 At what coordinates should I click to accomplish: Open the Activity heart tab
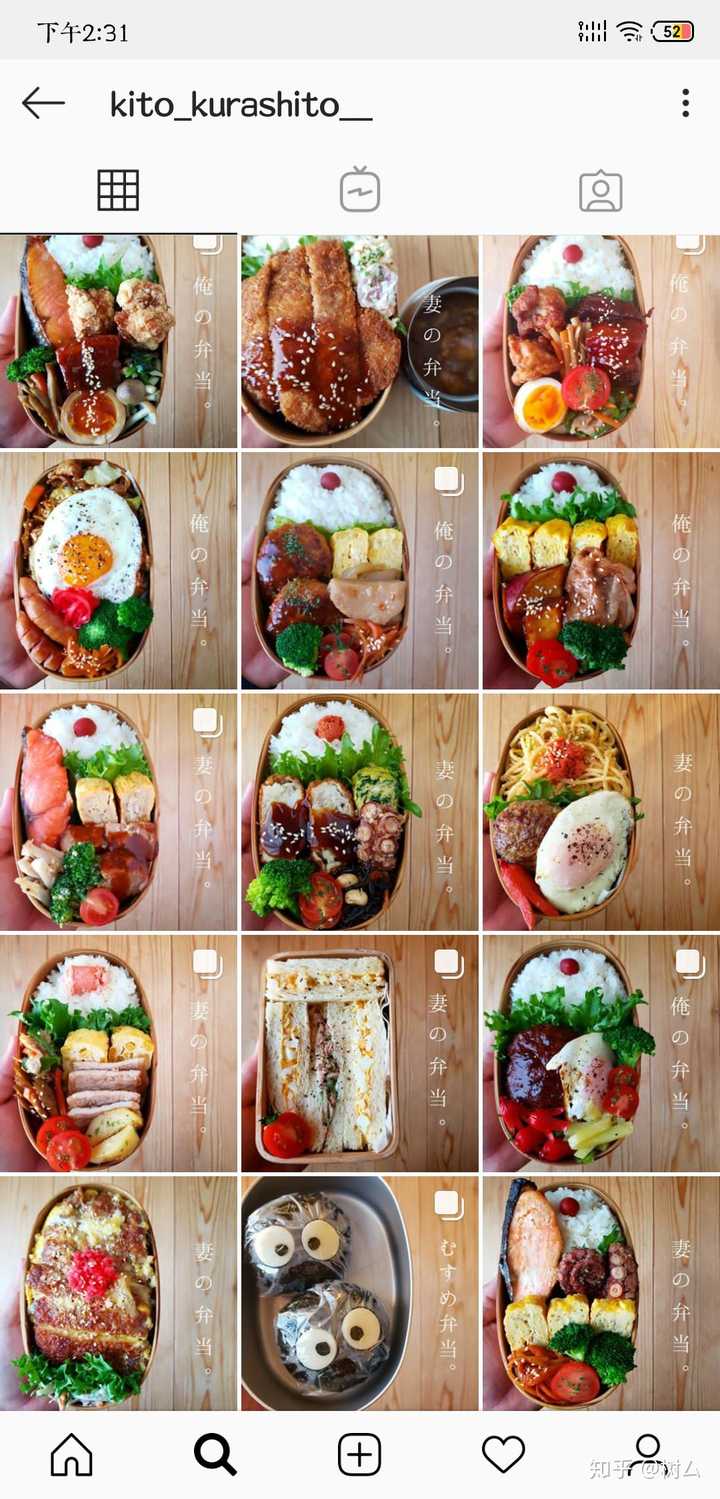pyautogui.click(x=503, y=1453)
